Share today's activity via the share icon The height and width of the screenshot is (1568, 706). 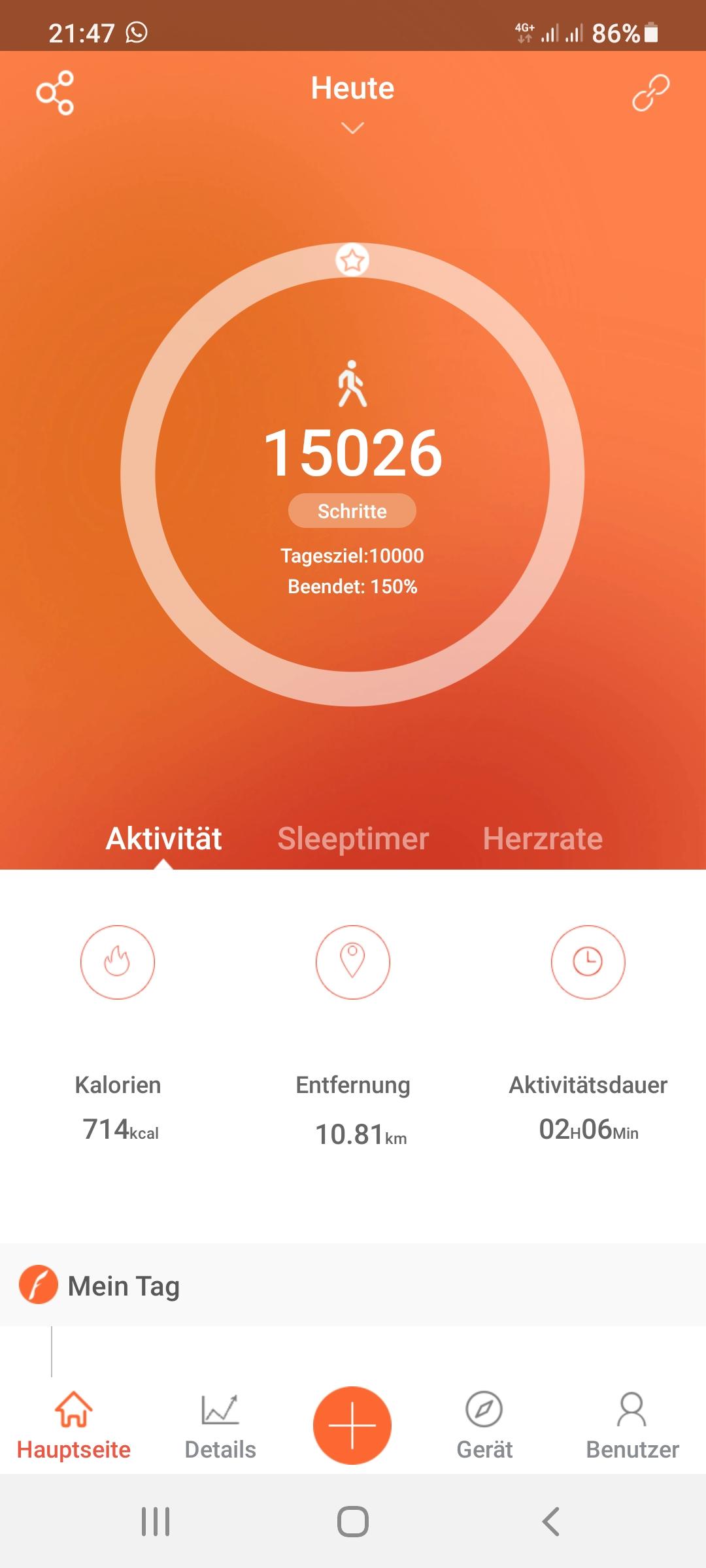pyautogui.click(x=55, y=93)
